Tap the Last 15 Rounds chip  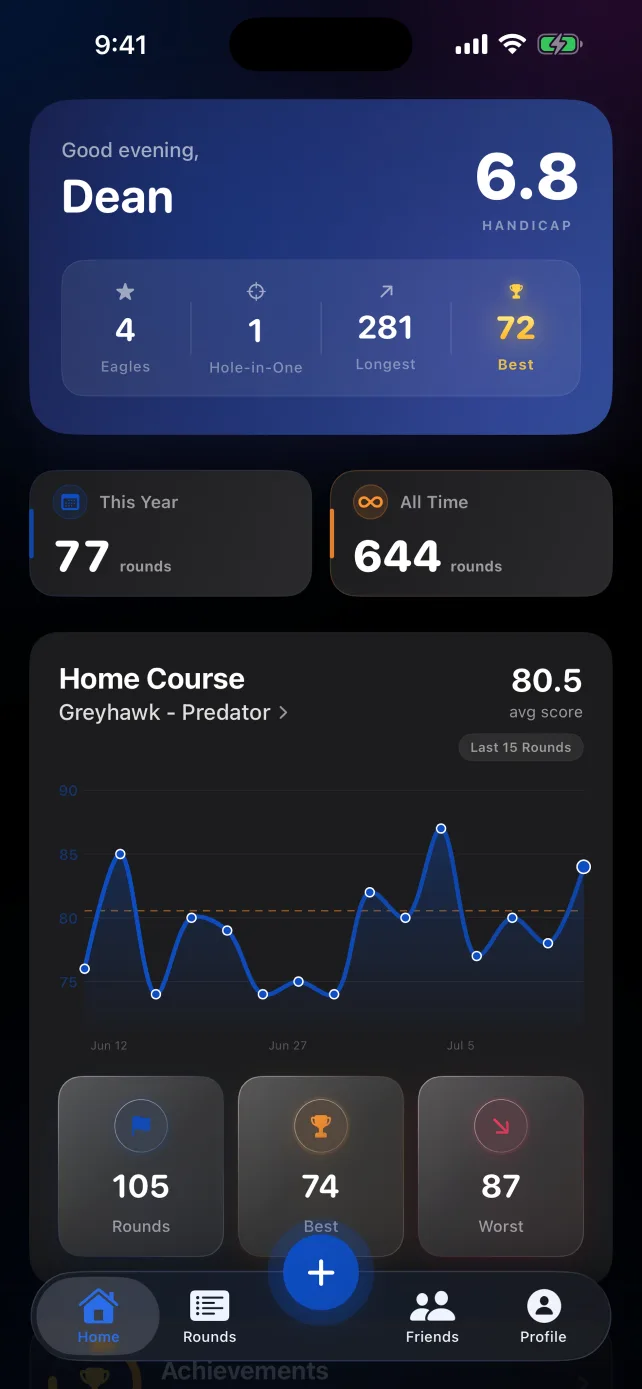(520, 747)
